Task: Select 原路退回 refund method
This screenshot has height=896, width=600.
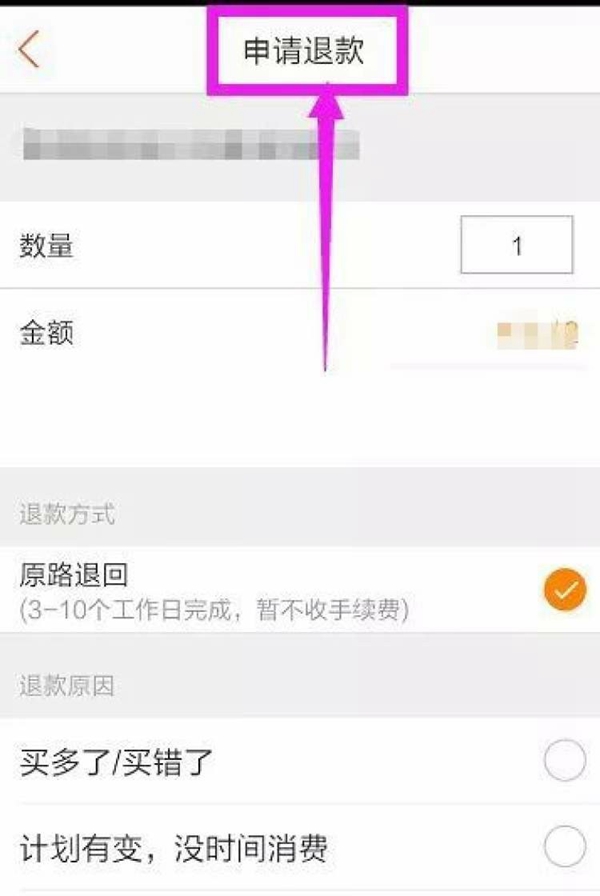Action: pyautogui.click(x=564, y=591)
